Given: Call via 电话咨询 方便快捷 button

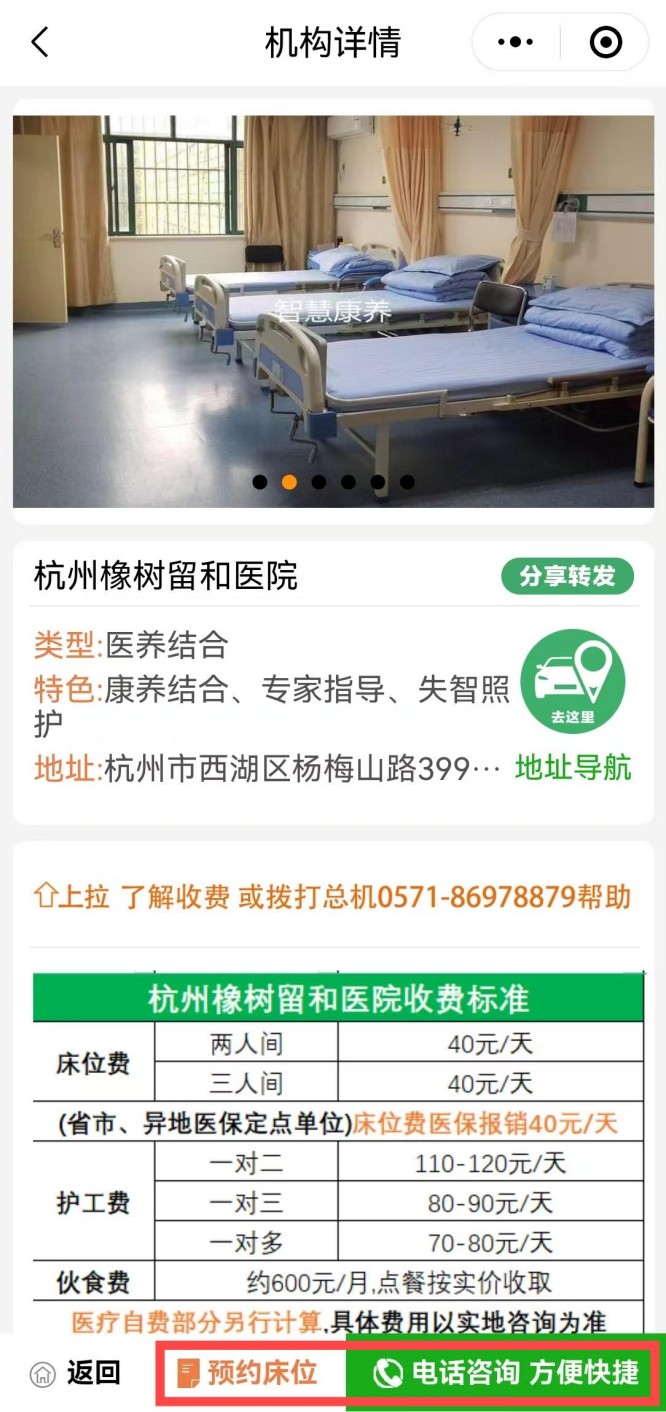Looking at the screenshot, I should click(x=505, y=1373).
